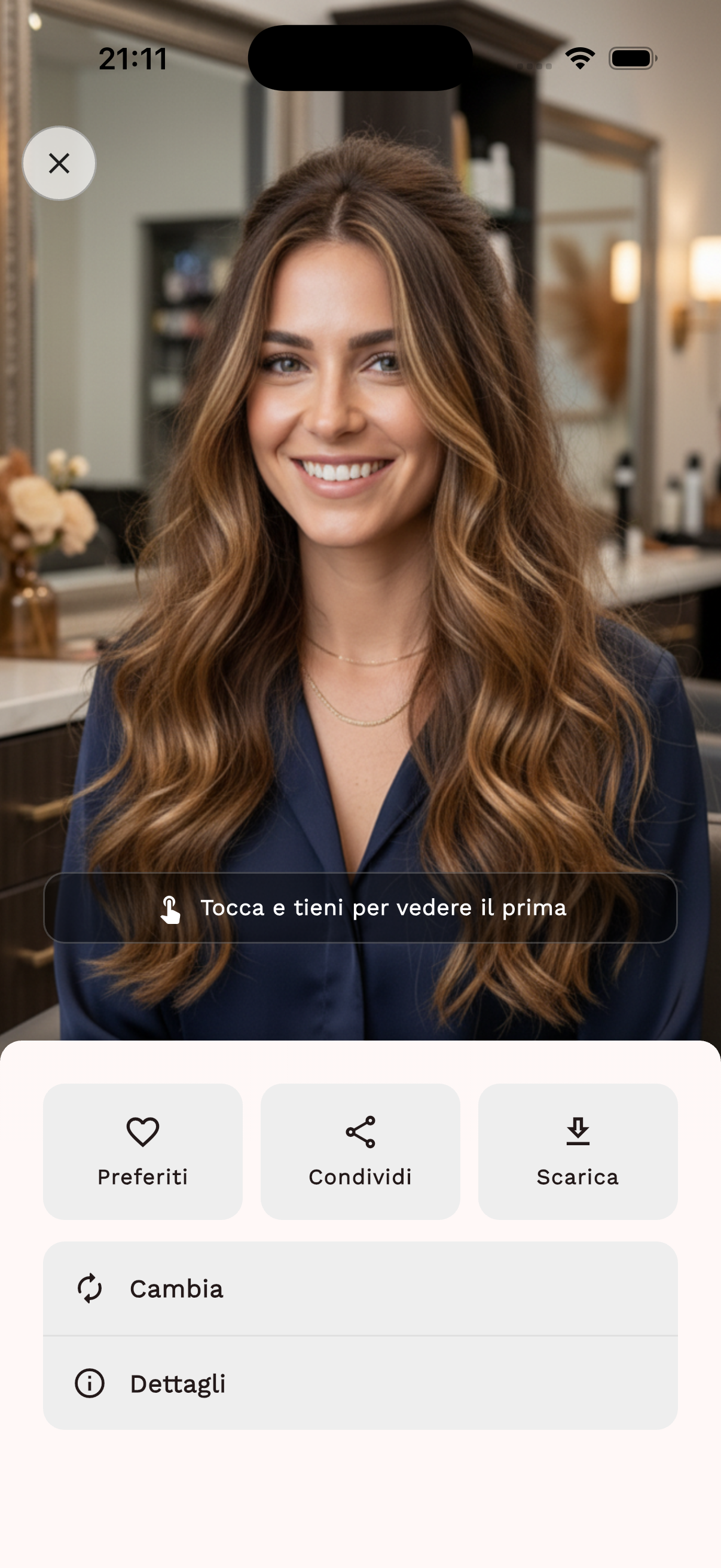Tap the generated hairstyle preview image
Screen dimensions: 721x1568
[360, 548]
